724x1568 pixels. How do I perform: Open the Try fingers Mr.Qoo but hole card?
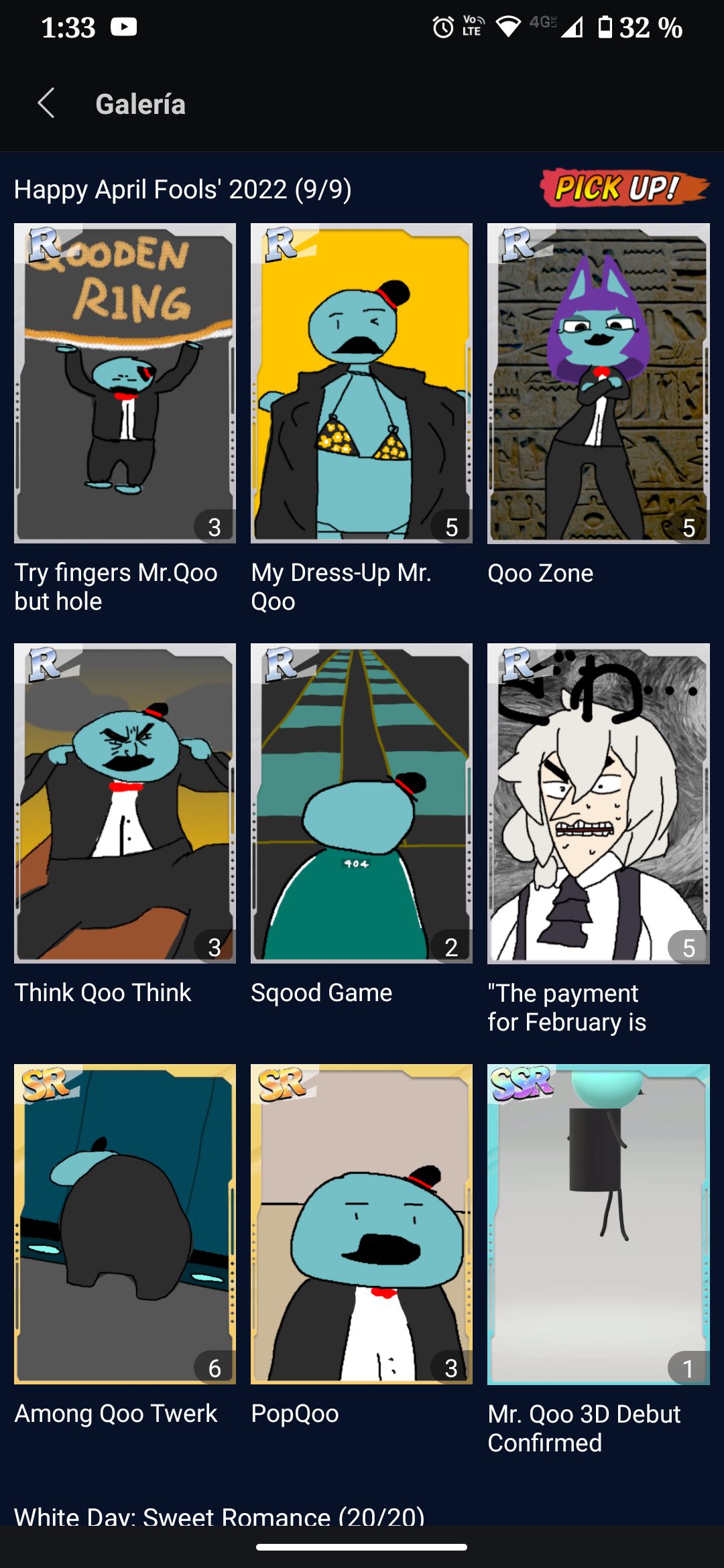(x=125, y=383)
